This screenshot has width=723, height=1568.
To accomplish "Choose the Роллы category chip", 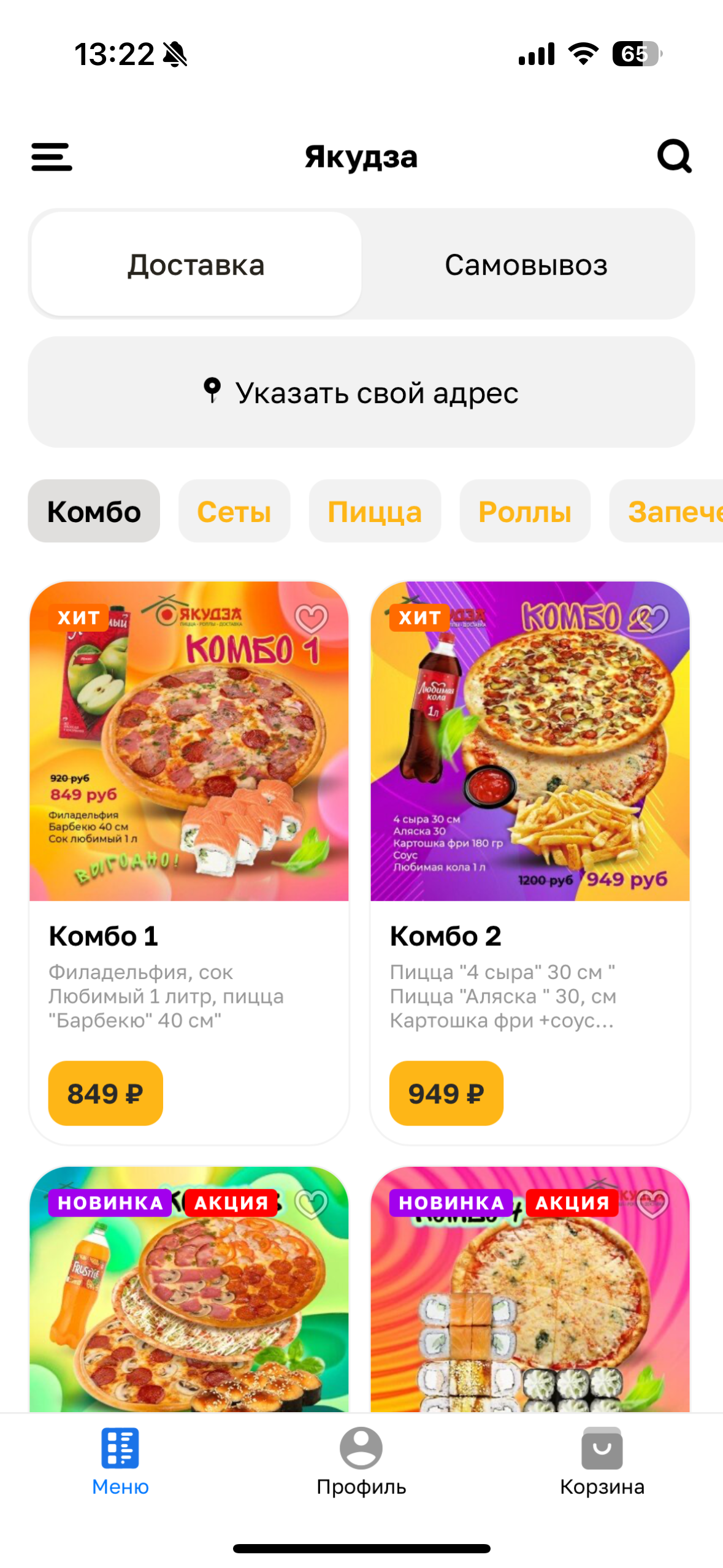I will point(524,512).
